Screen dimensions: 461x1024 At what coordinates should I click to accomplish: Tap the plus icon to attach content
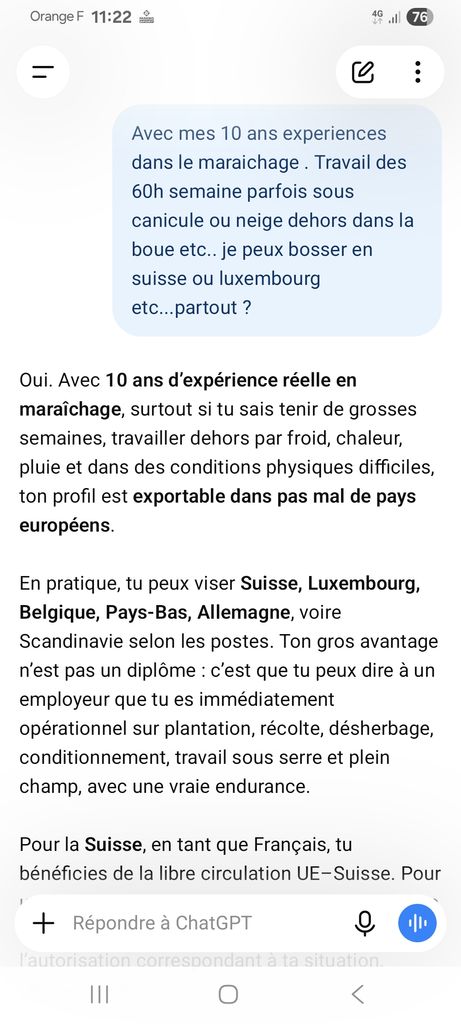pyautogui.click(x=43, y=923)
